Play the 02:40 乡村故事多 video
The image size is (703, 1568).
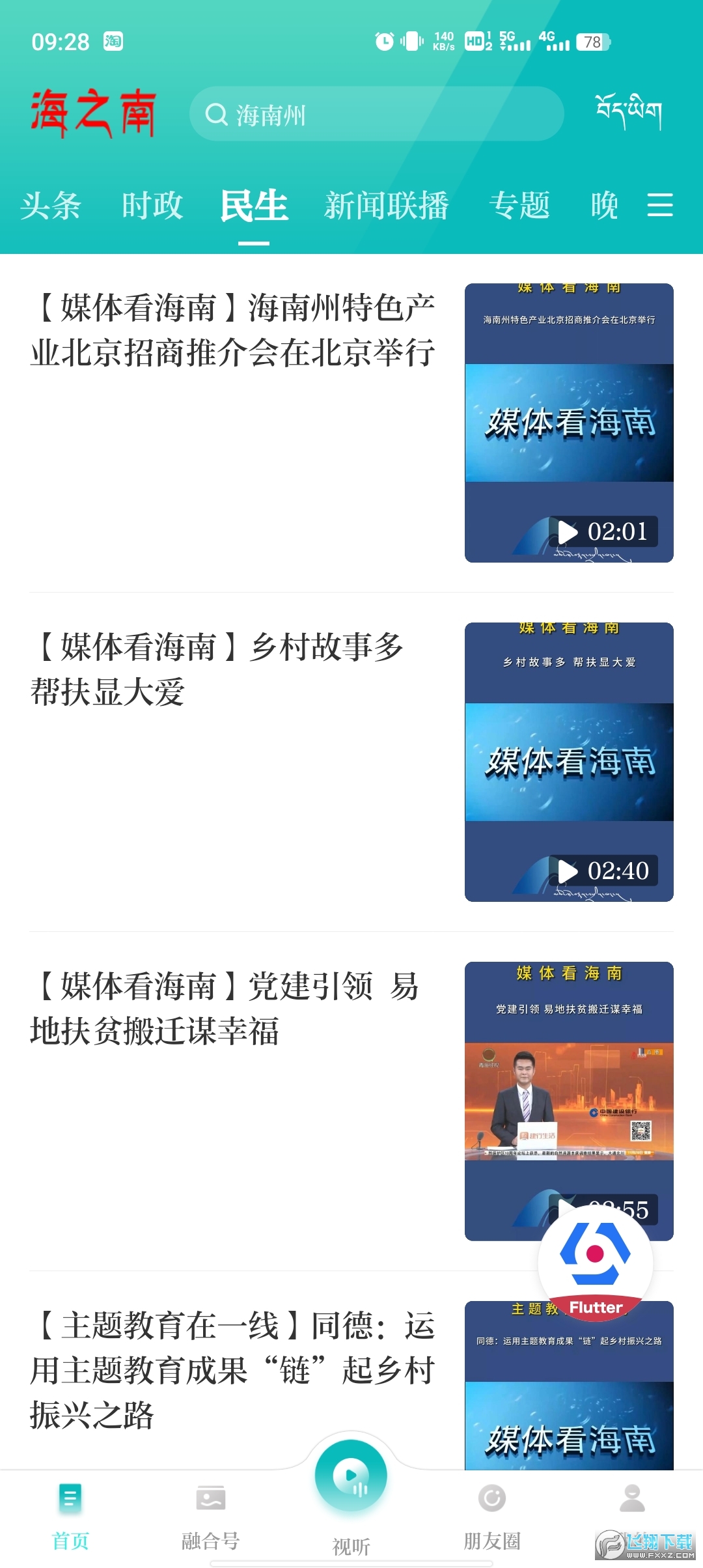click(568, 872)
